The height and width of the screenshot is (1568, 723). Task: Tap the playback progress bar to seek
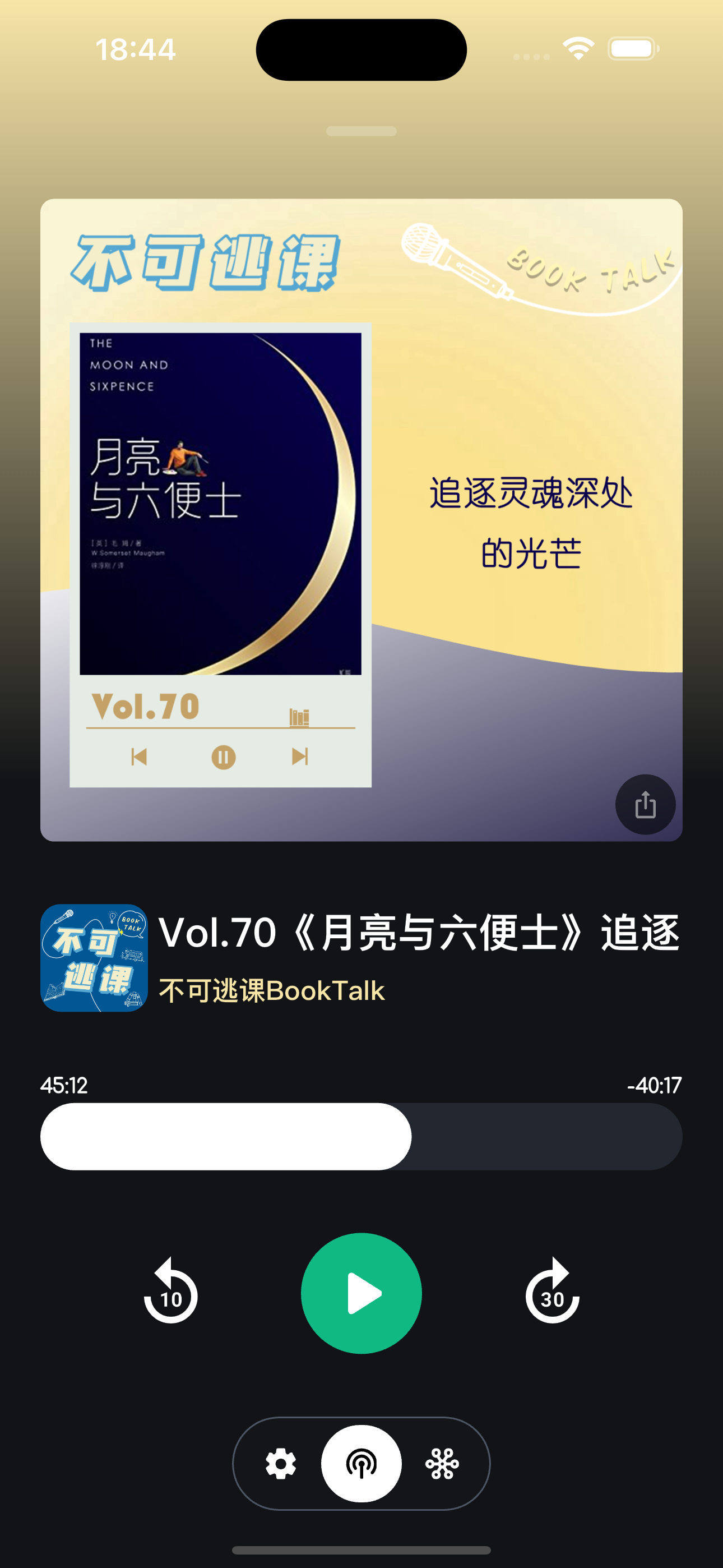point(361,1136)
